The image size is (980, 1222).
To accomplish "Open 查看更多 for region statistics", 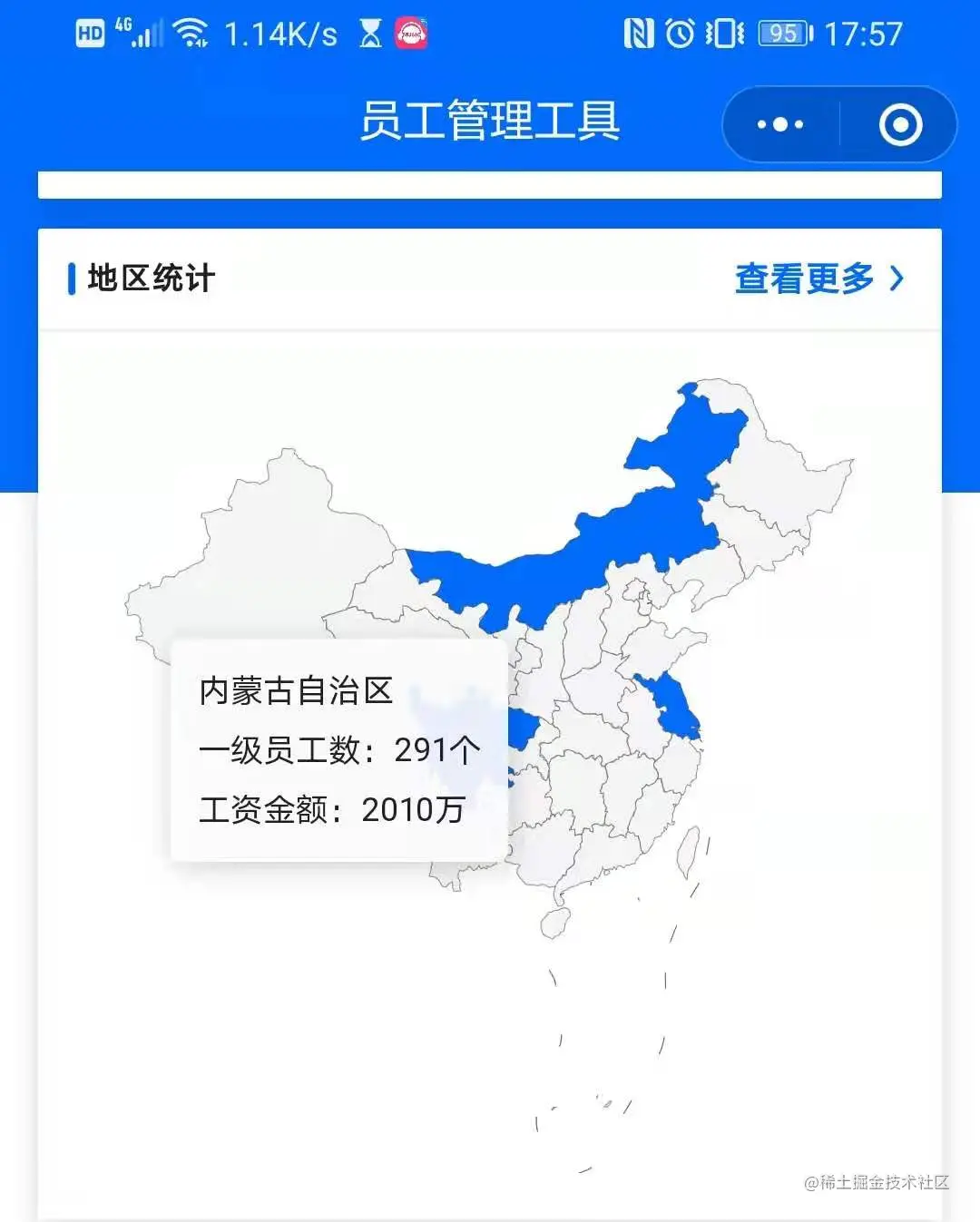I will click(818, 279).
